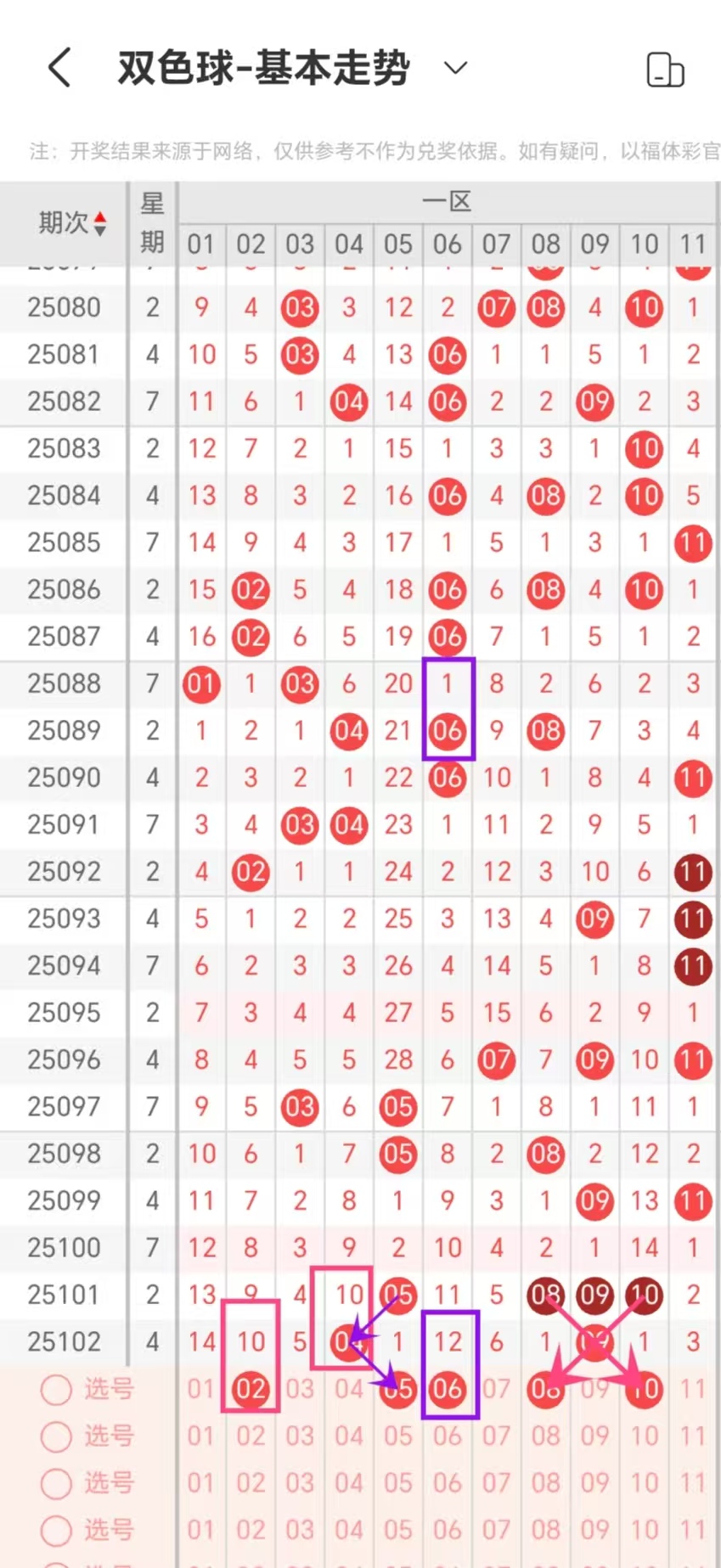Deselect picked number 08 in the 选号 row
Viewport: 721px width, 1568px height.
click(545, 1390)
